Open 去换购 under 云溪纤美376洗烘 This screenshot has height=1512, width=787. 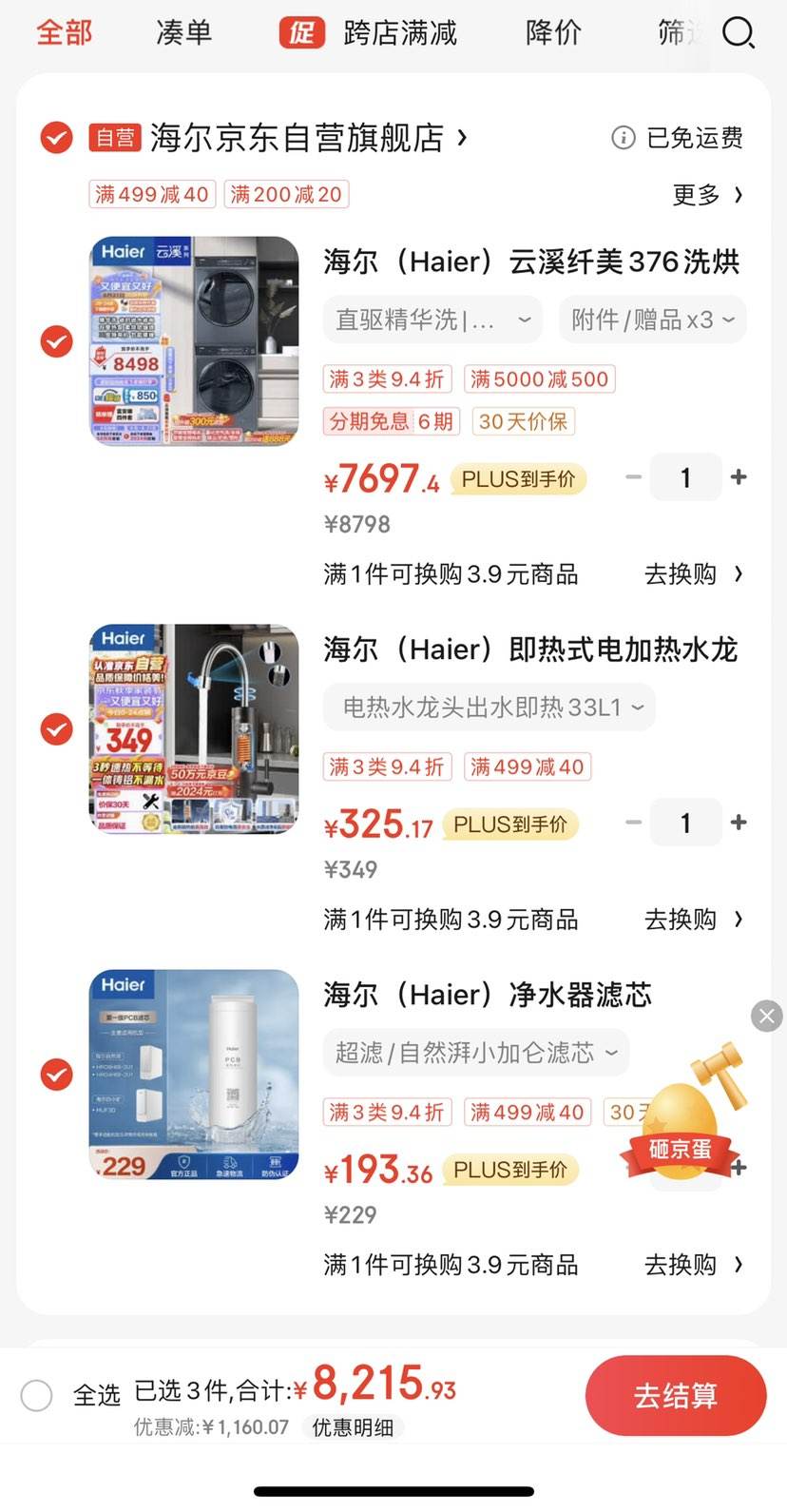click(694, 574)
